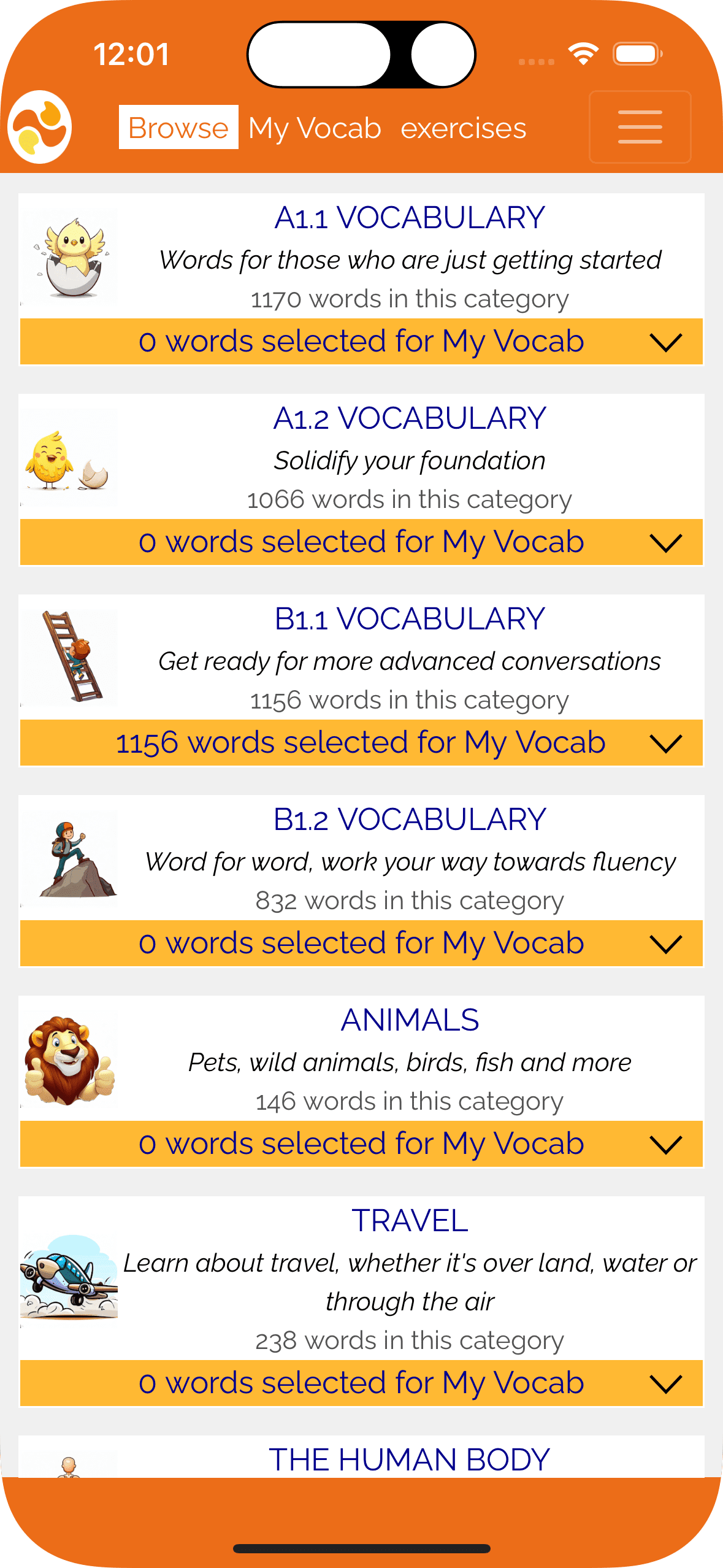Expand selected words under Animals
This screenshot has width=723, height=1568.
point(665,1145)
